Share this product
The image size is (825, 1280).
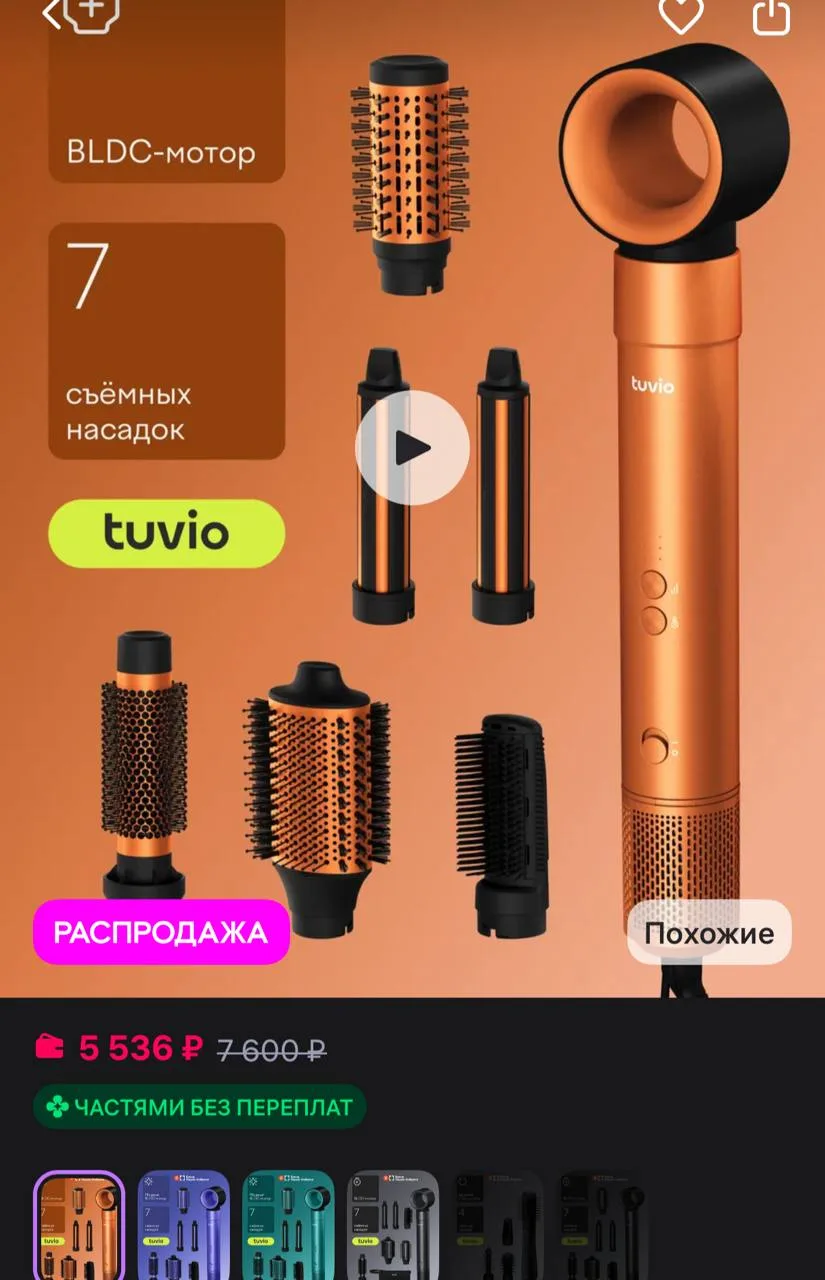coord(771,14)
